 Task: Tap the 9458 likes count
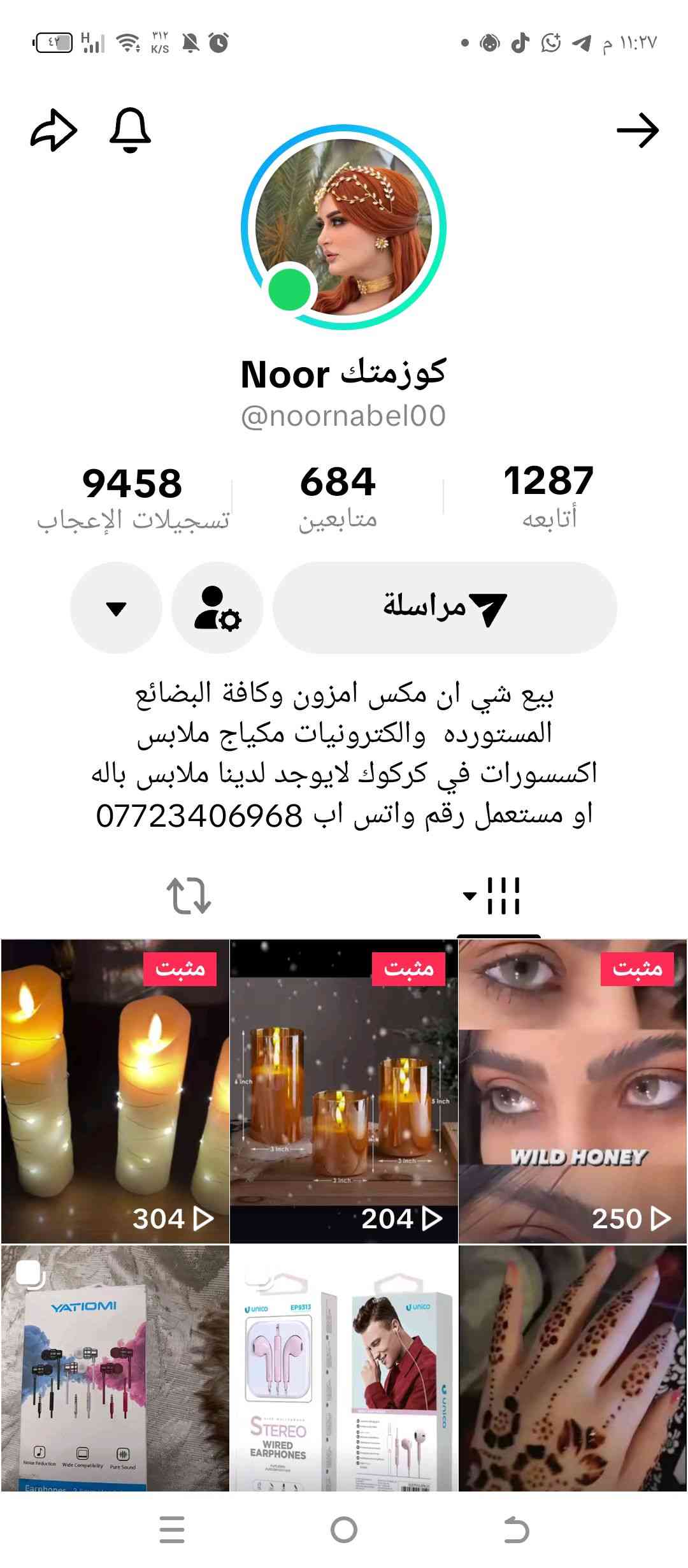(133, 497)
